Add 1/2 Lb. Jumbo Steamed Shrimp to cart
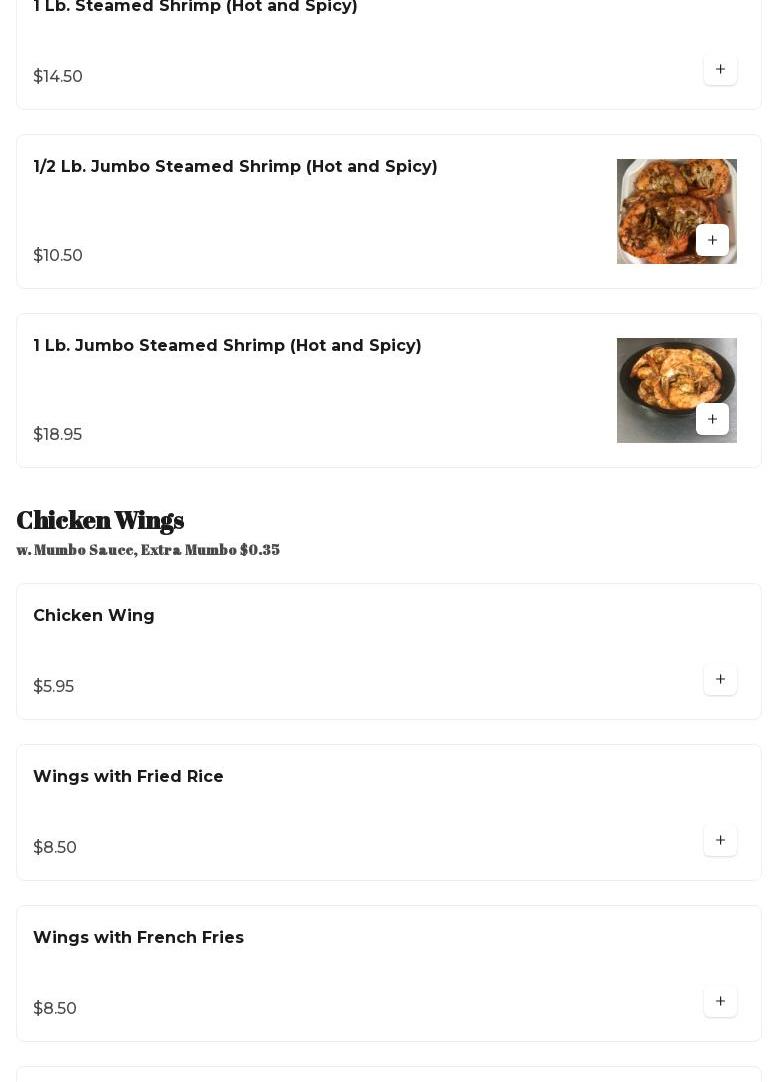The height and width of the screenshot is (1082, 778). 712,240
